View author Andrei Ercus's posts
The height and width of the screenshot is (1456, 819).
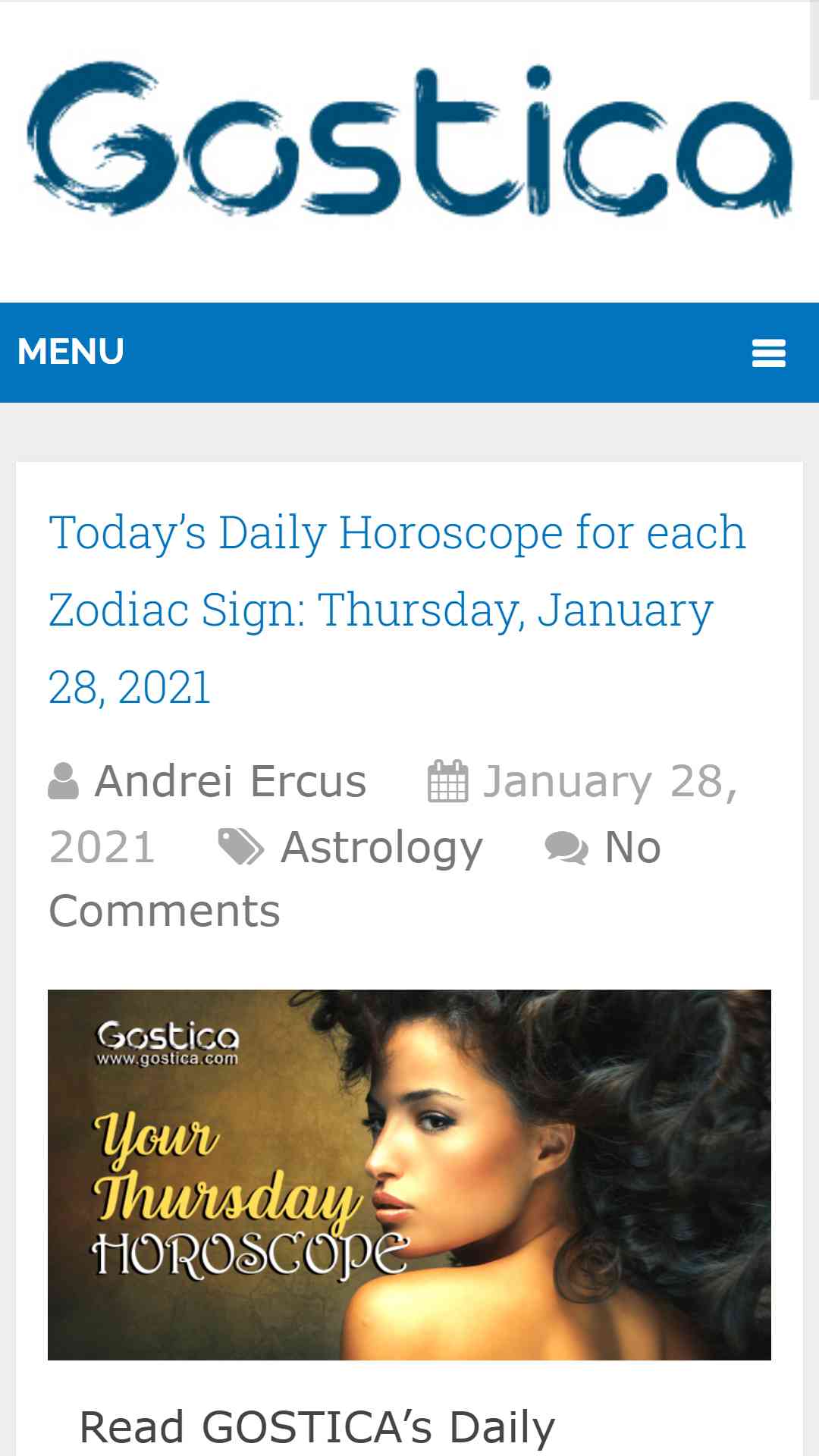[230, 781]
